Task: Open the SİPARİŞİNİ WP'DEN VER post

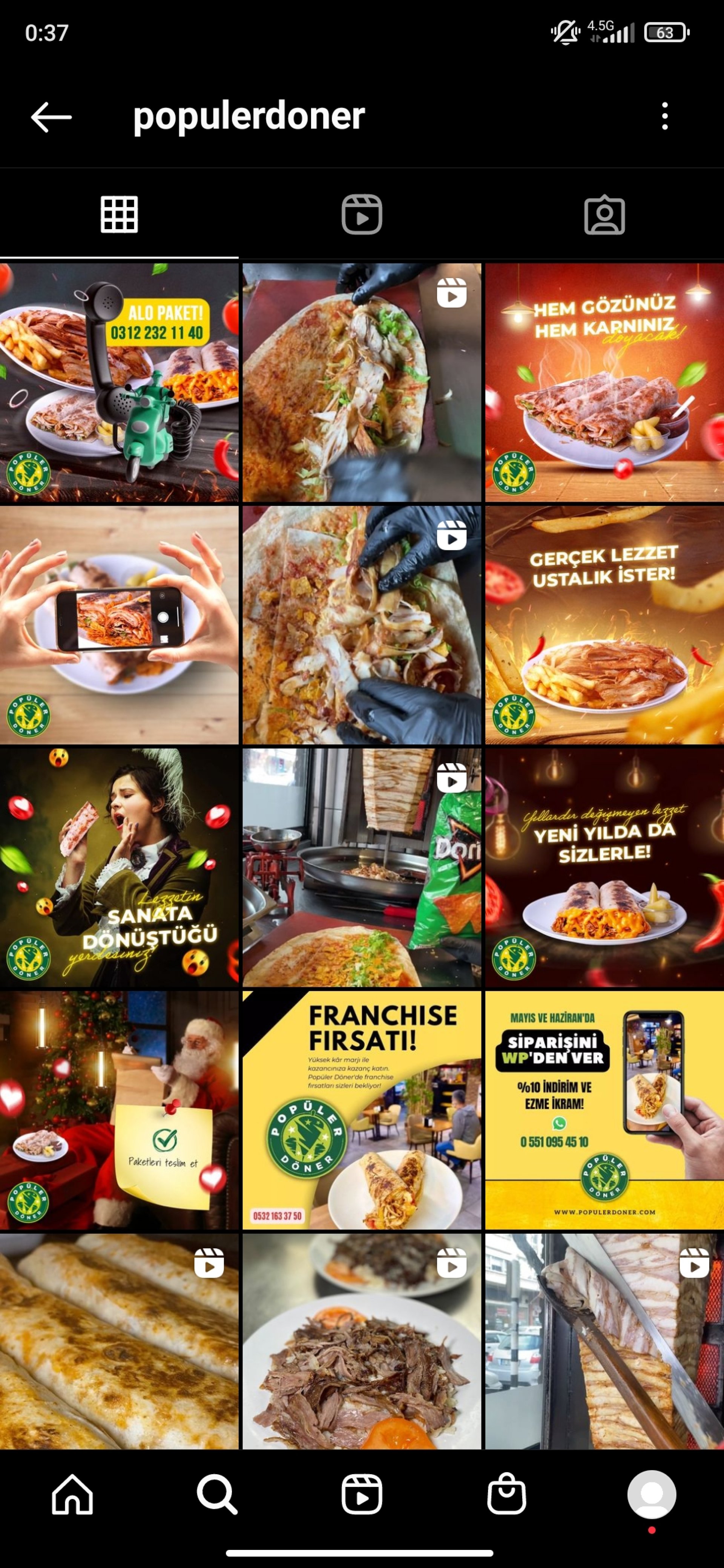Action: coord(604,1110)
